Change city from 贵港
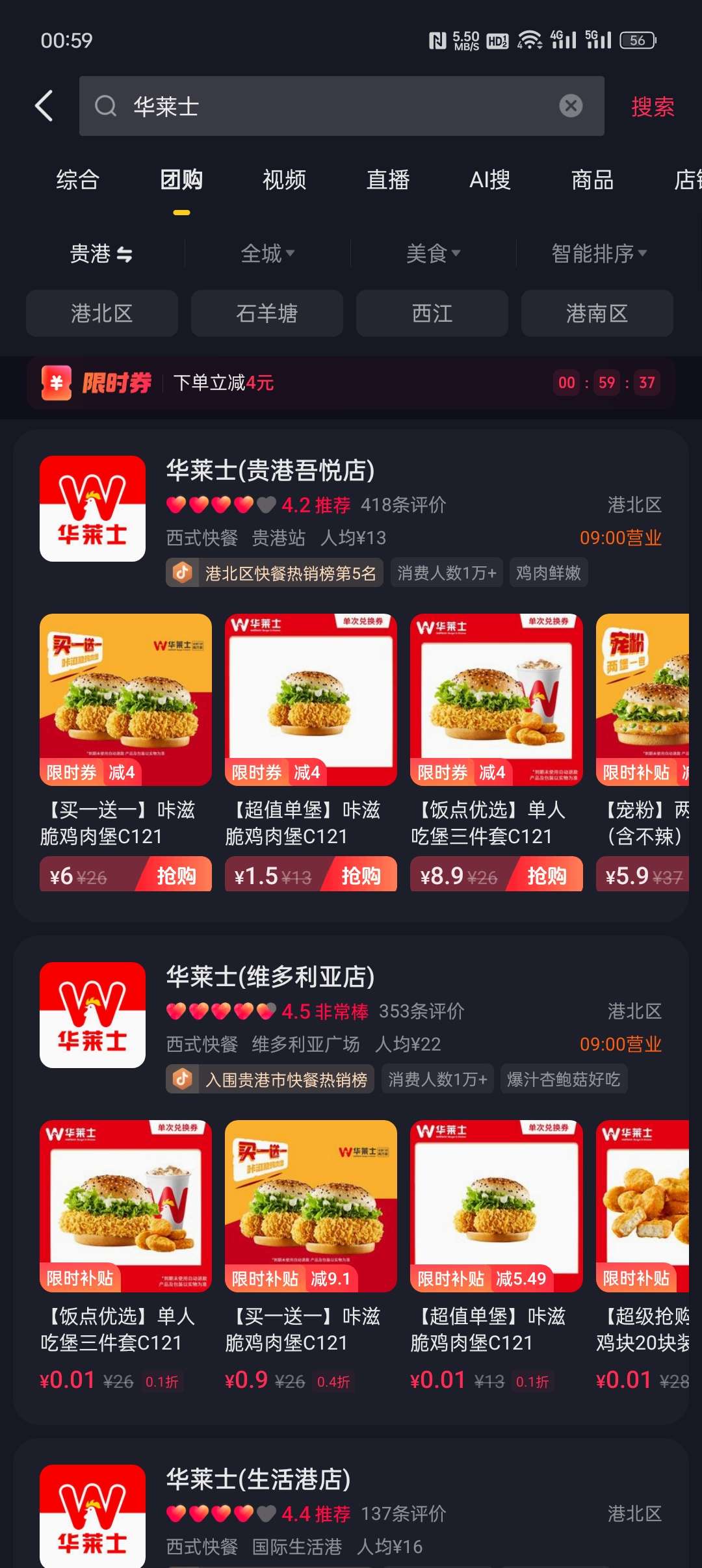 pyautogui.click(x=101, y=254)
